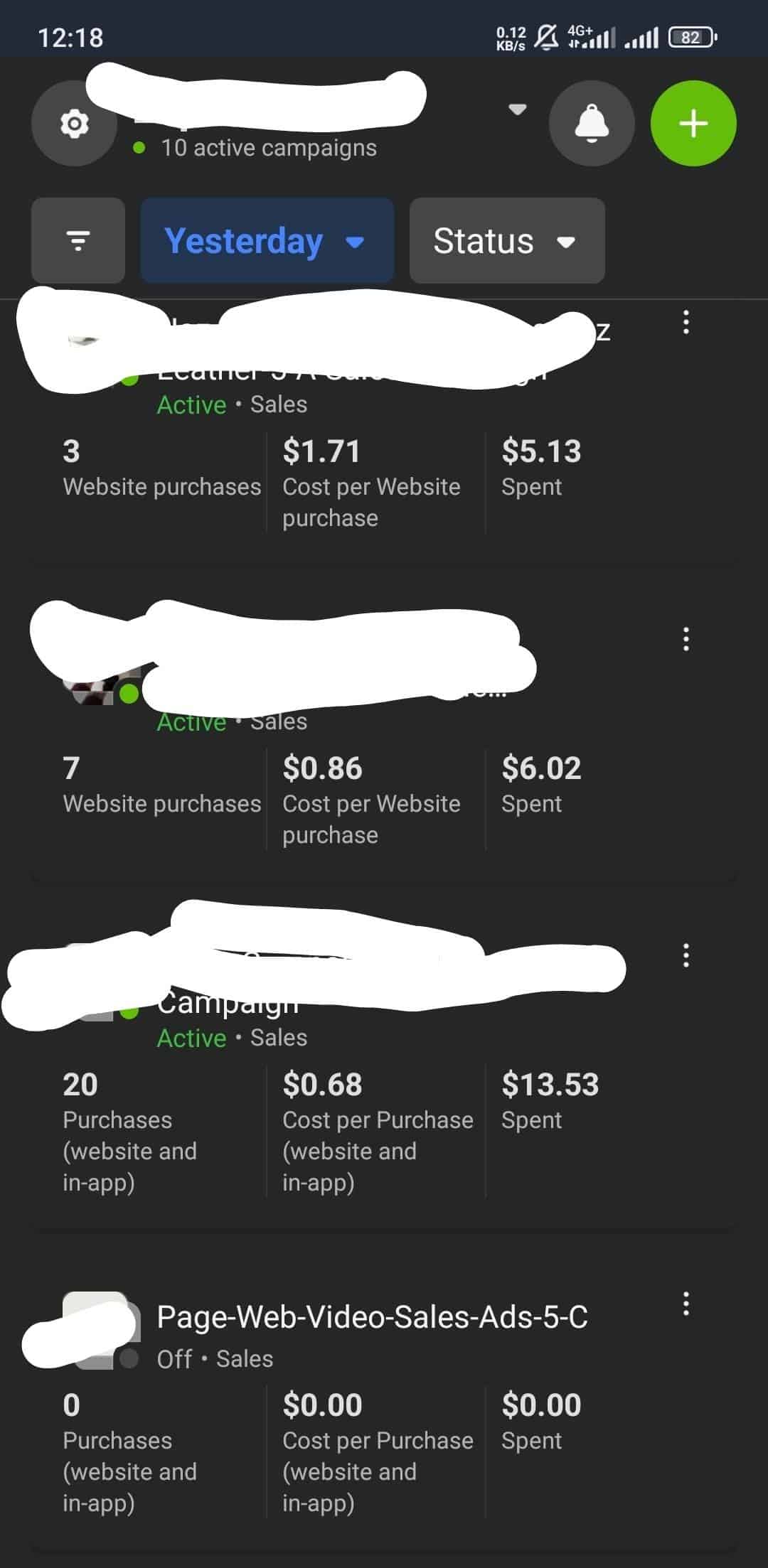This screenshot has width=768, height=1568.
Task: Create a new campaign with plus button
Action: click(x=693, y=124)
